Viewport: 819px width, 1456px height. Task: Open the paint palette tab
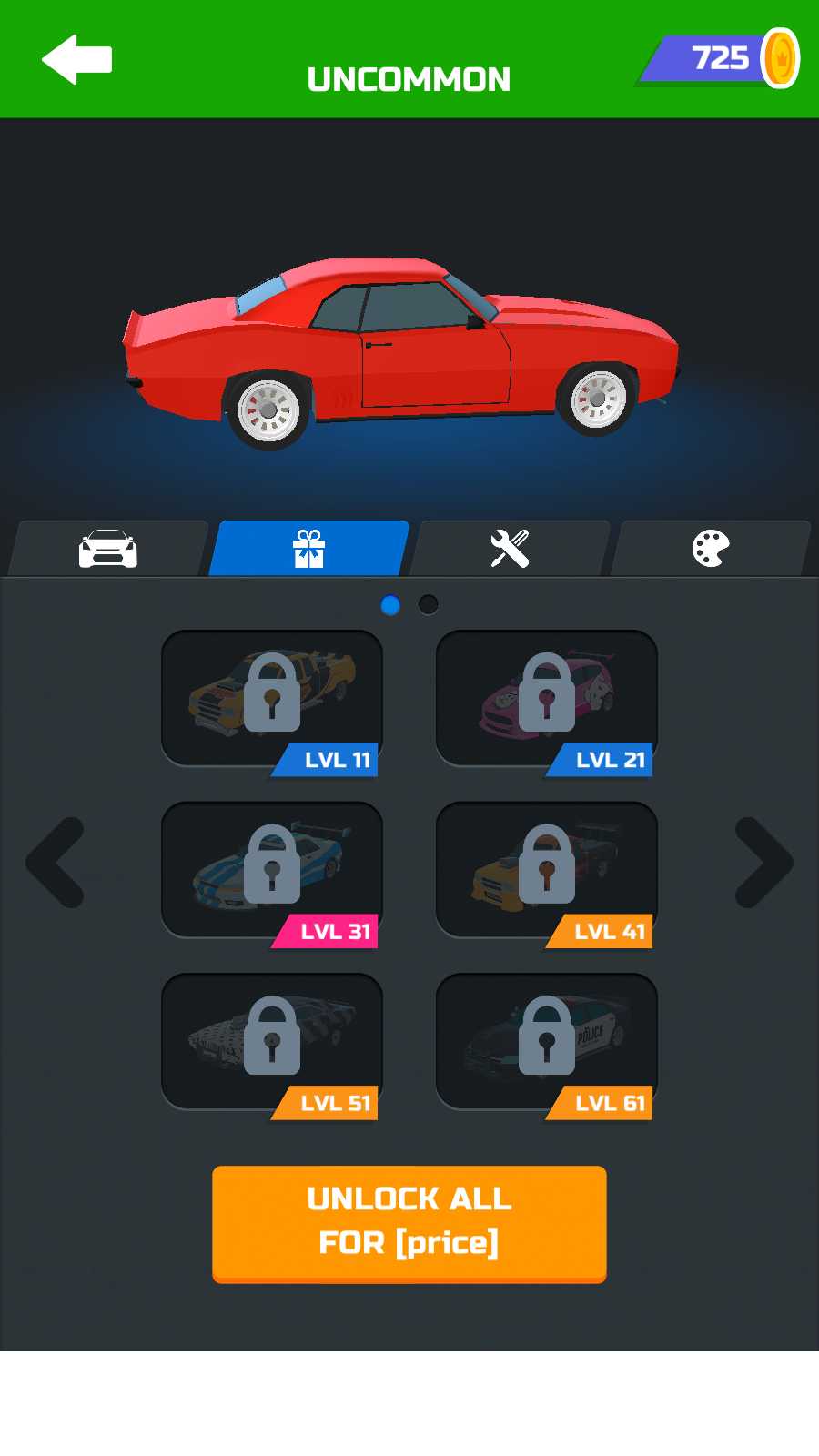[711, 549]
